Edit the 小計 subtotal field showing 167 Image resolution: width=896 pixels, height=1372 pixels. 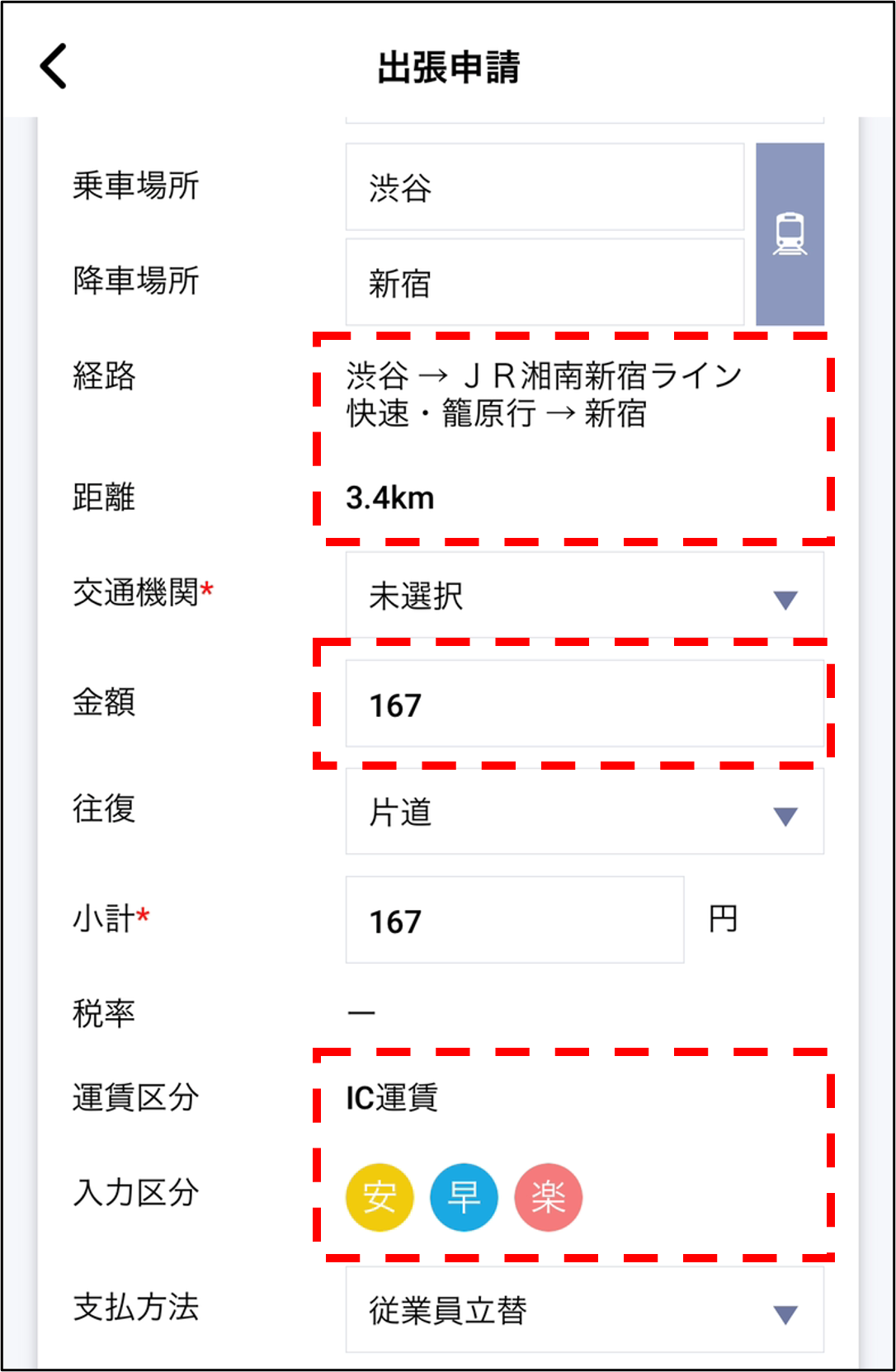click(x=513, y=920)
